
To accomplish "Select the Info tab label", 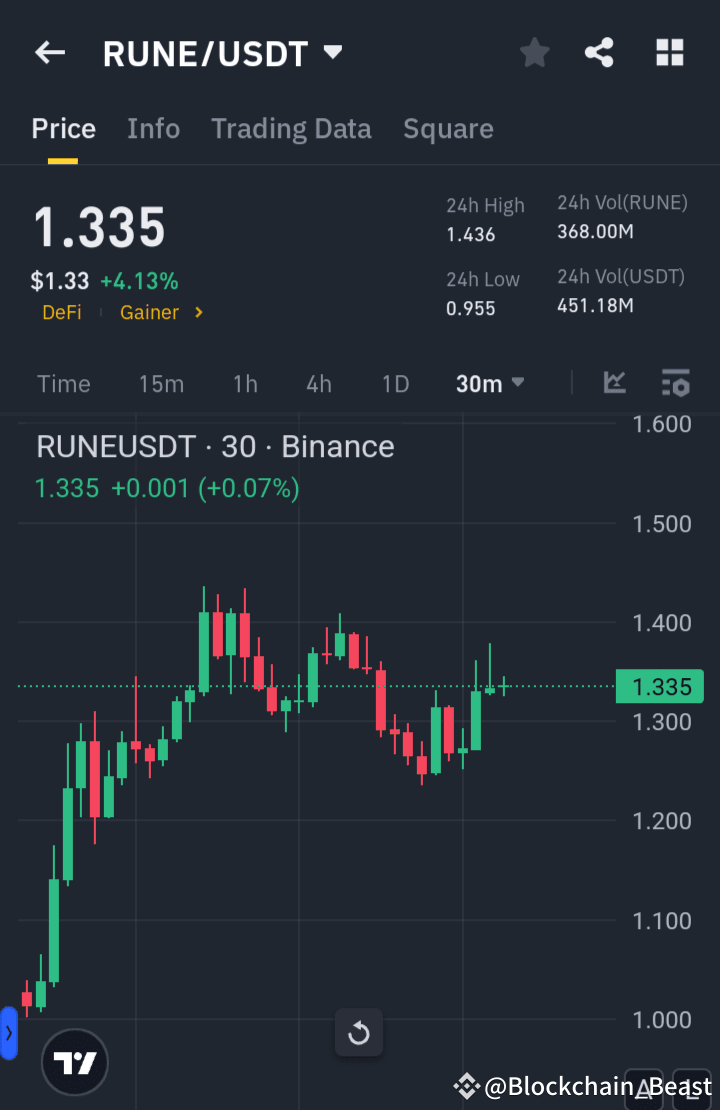I will coord(153,128).
